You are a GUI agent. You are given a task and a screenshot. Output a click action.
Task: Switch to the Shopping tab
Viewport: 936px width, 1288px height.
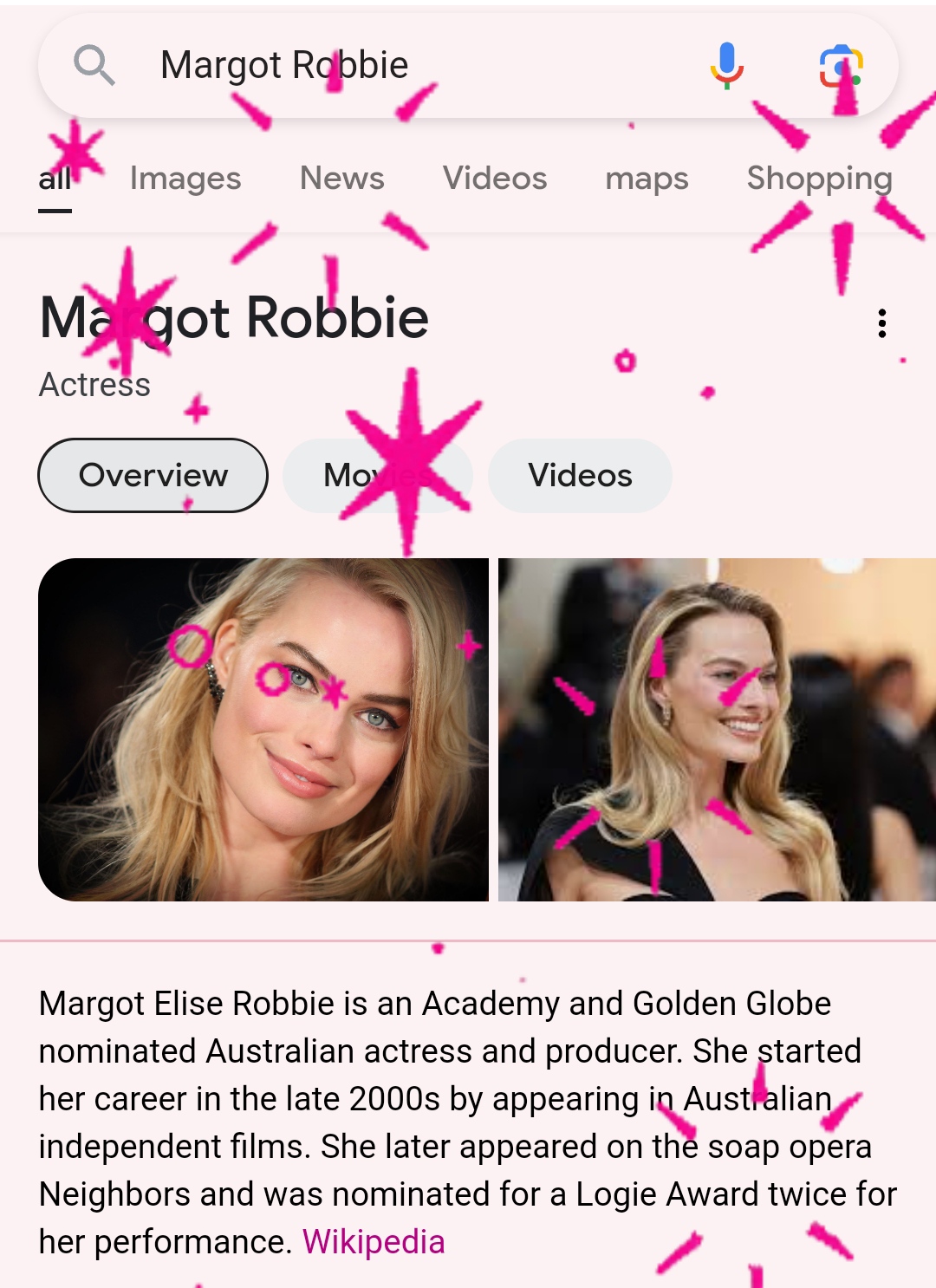(x=819, y=179)
